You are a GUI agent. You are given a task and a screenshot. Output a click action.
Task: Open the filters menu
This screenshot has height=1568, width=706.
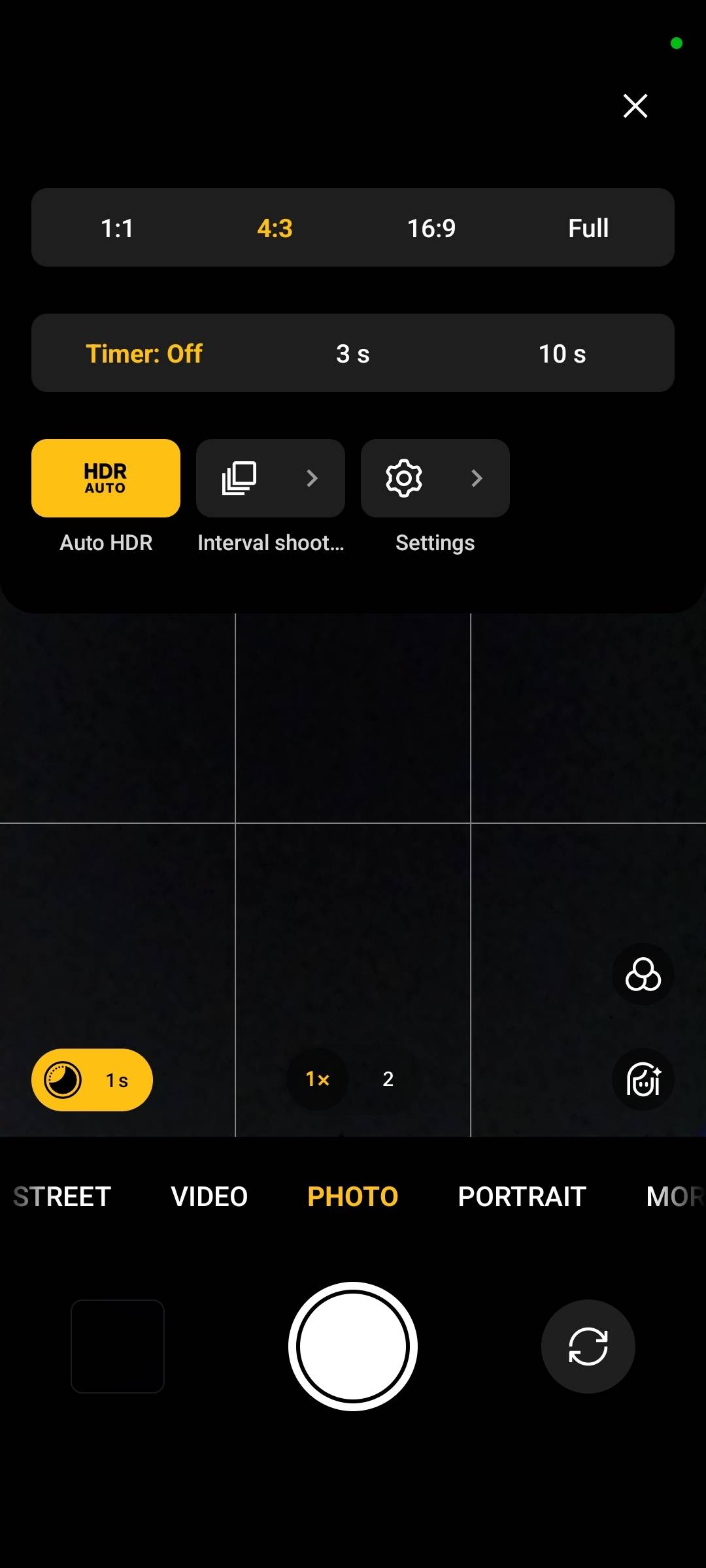643,974
